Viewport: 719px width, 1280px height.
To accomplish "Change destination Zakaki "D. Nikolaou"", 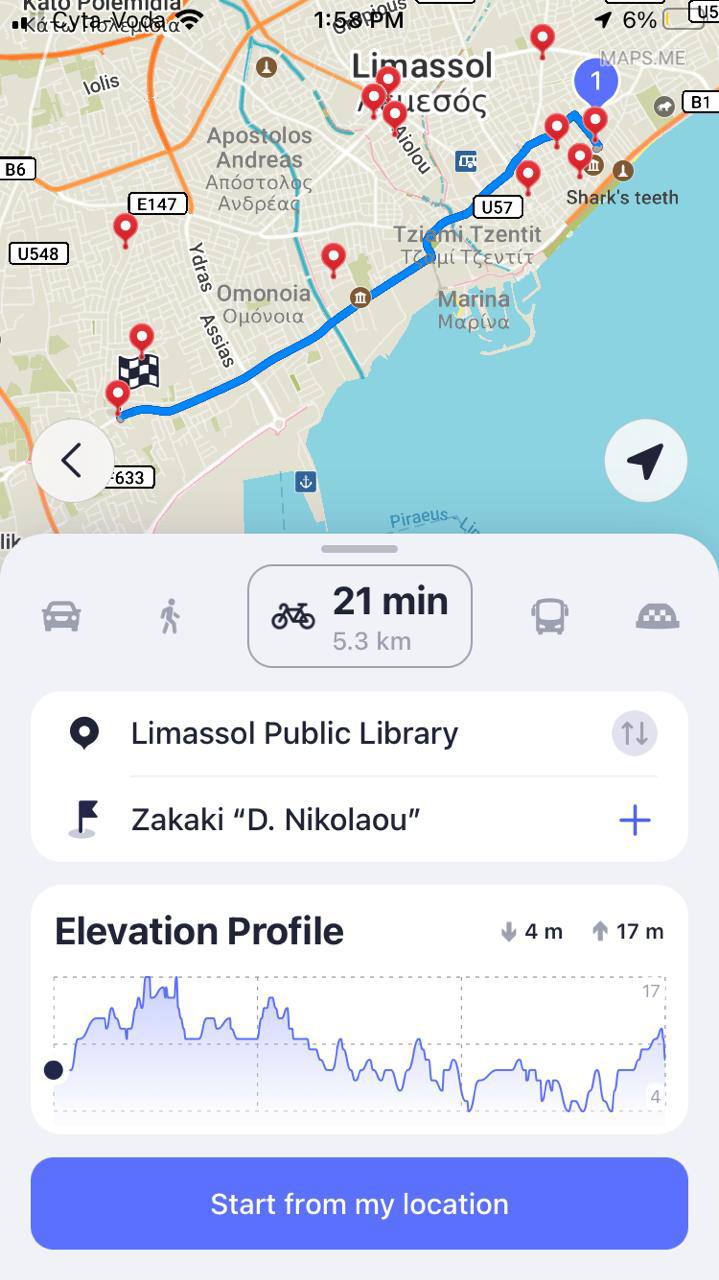I will point(276,820).
